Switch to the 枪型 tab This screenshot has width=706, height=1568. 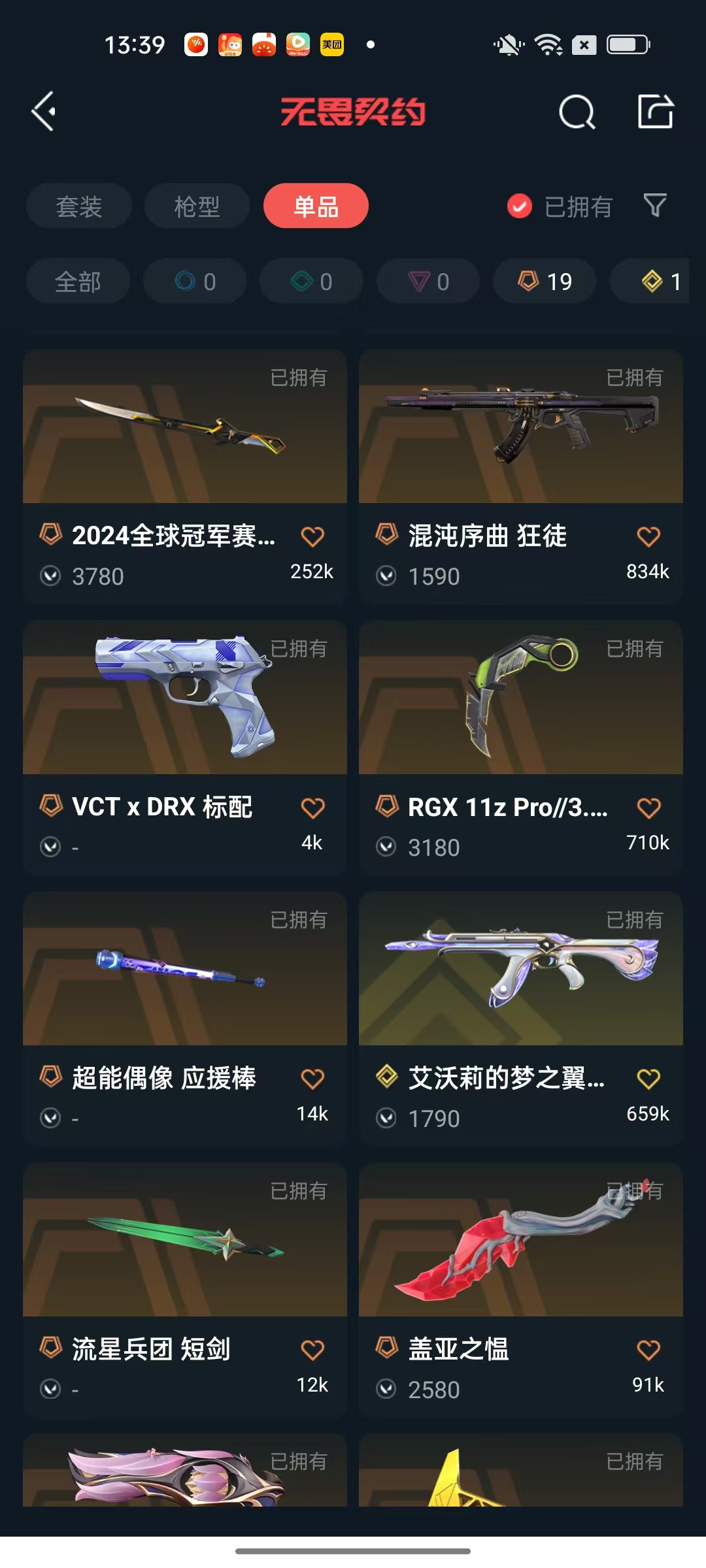pos(197,206)
